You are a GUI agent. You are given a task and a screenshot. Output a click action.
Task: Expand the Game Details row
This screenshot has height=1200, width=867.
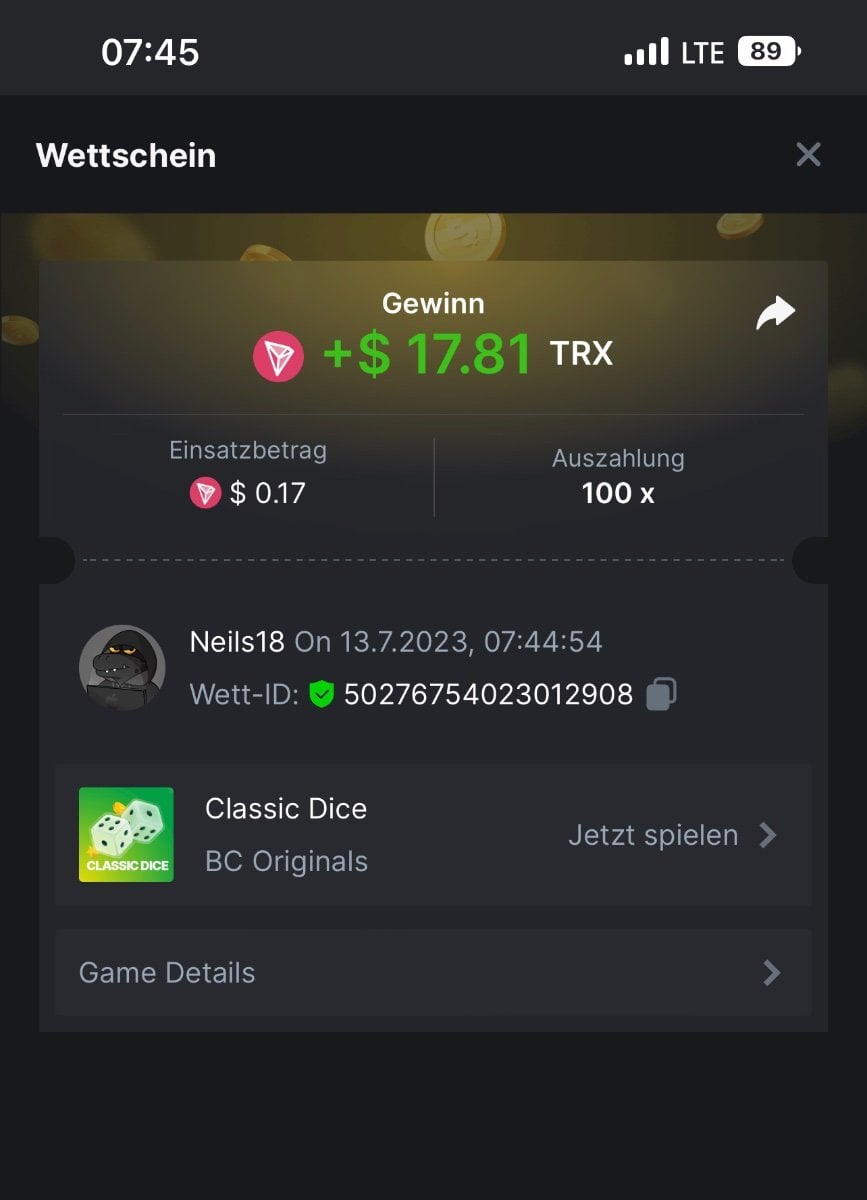coord(433,972)
